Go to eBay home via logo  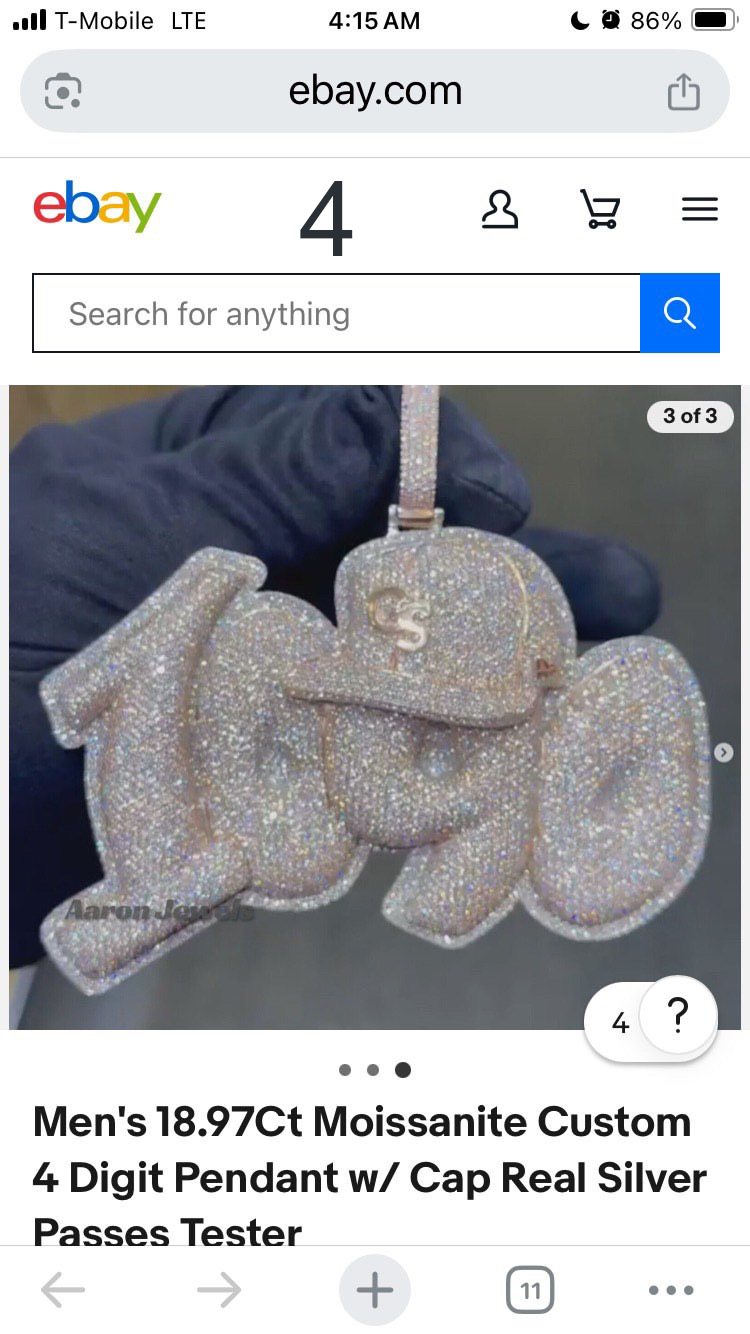tap(97, 207)
